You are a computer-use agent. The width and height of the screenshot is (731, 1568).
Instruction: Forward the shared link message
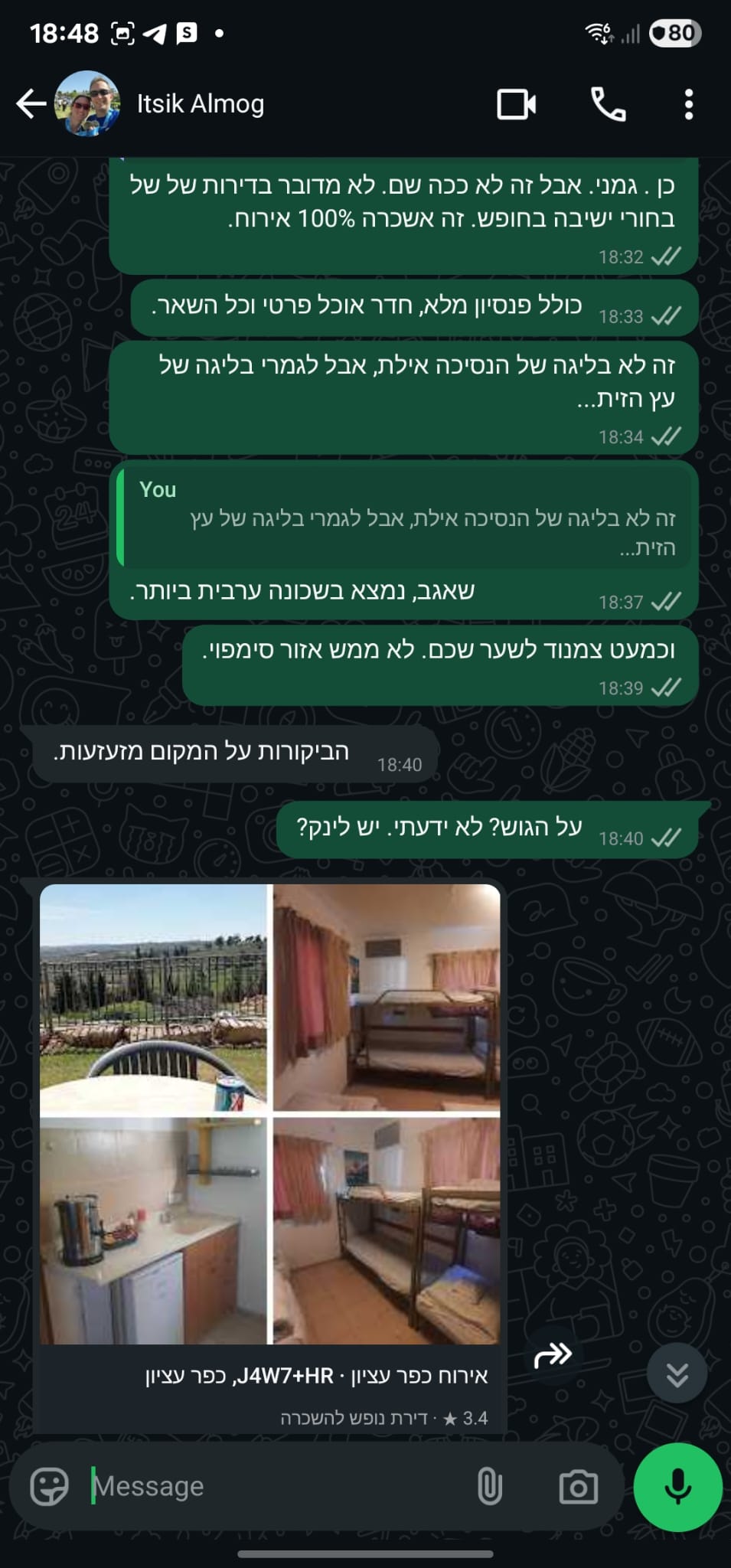pos(552,1355)
